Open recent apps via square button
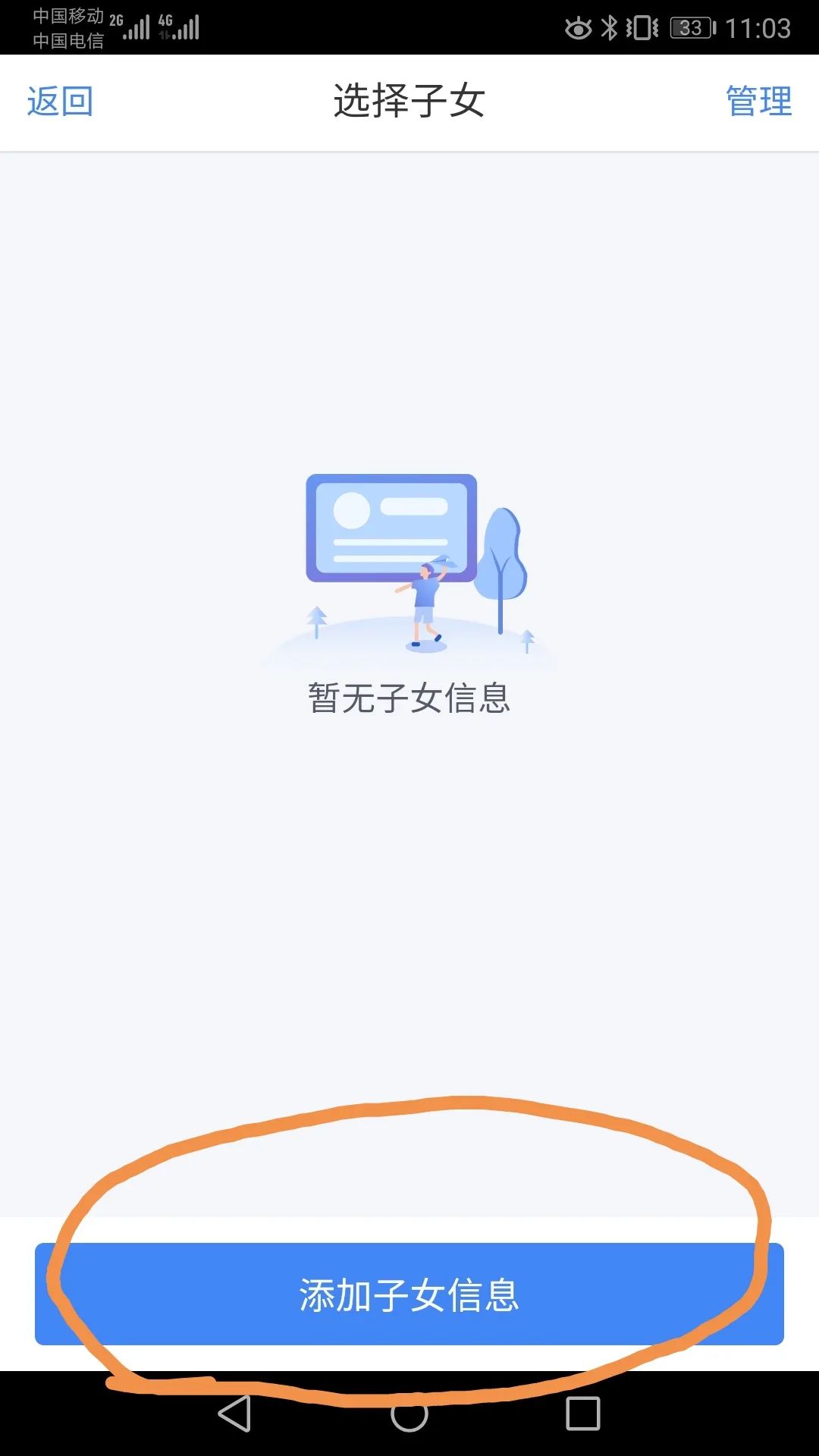 tap(582, 1414)
